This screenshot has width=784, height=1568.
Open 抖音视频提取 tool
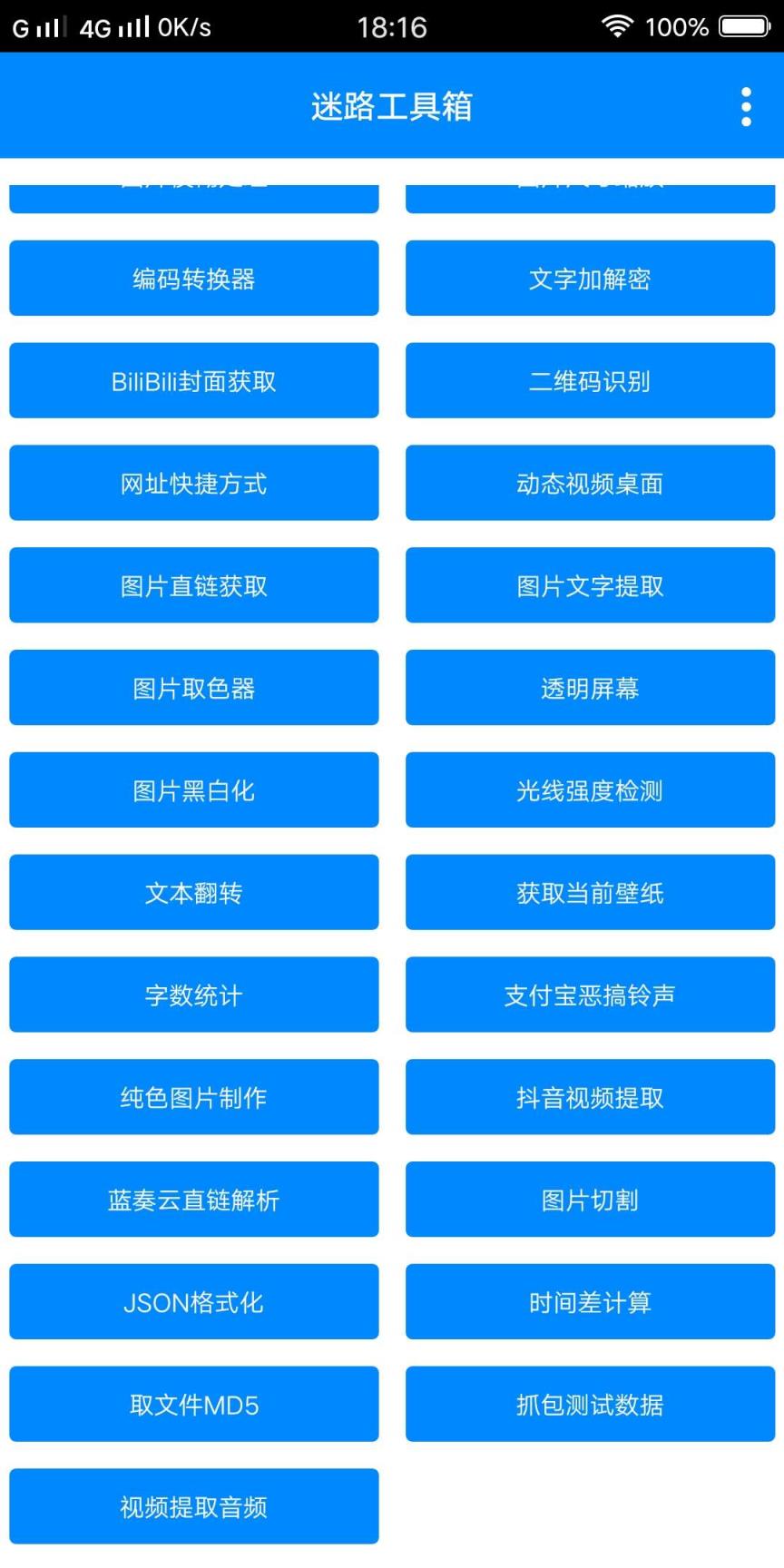tap(590, 1097)
